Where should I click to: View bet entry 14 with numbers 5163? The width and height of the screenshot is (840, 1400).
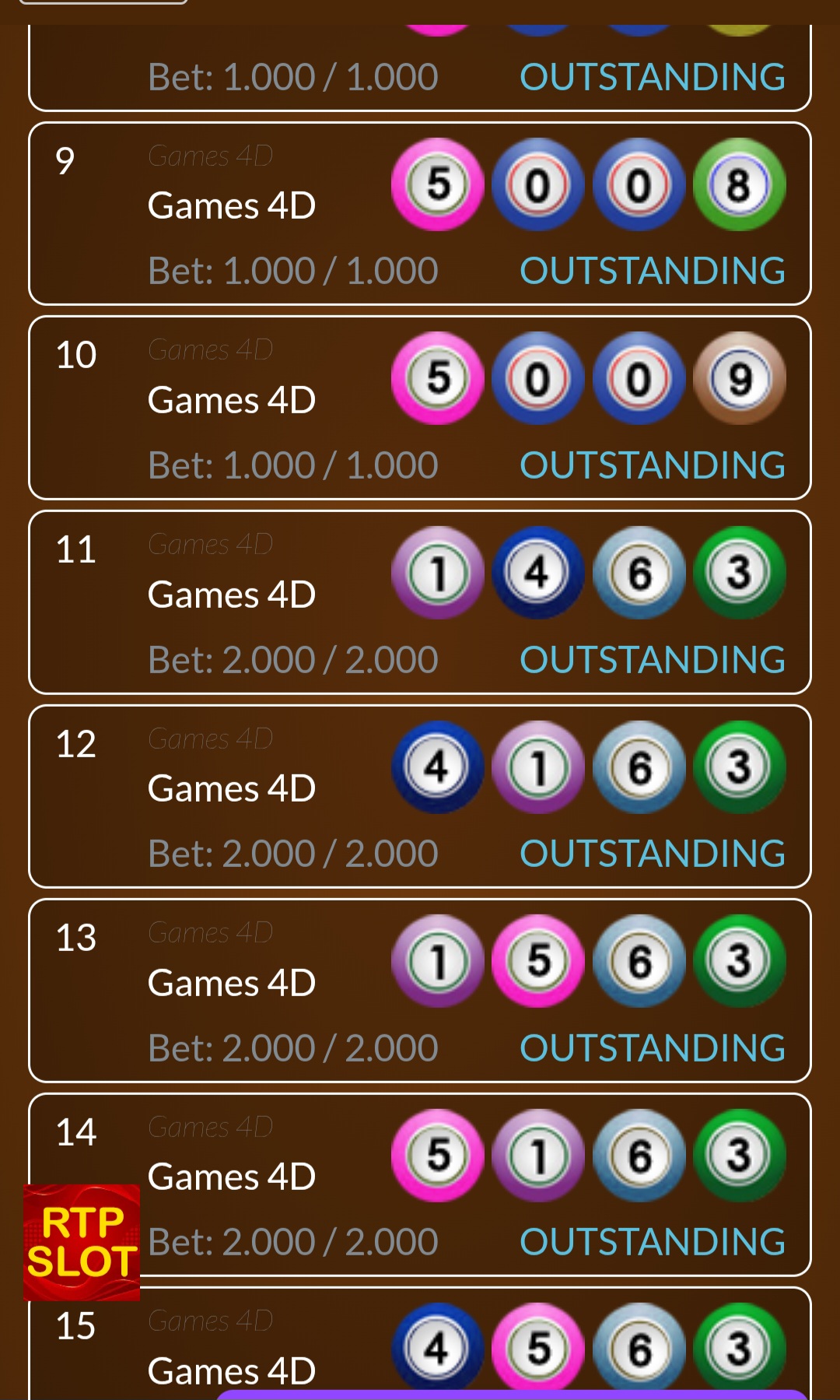467,1184
